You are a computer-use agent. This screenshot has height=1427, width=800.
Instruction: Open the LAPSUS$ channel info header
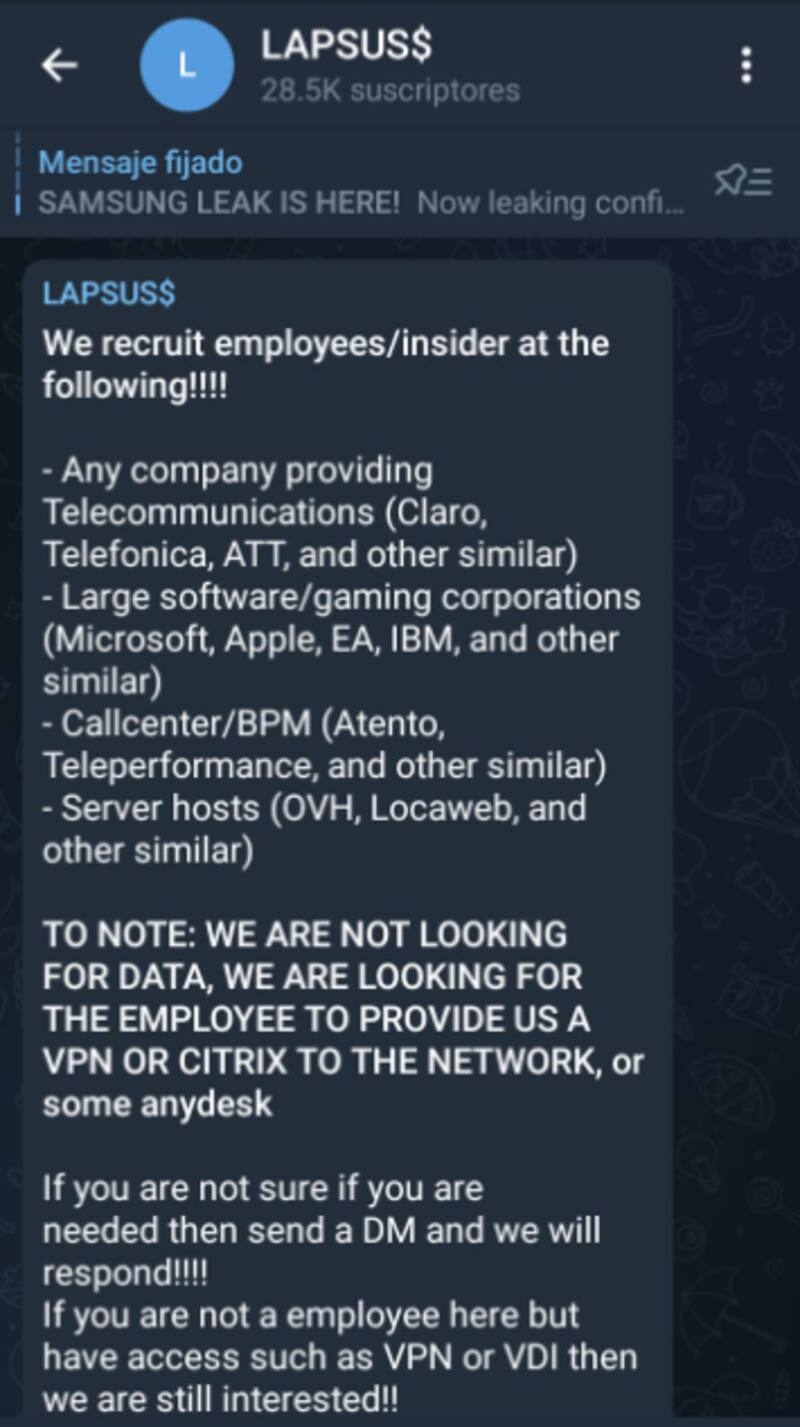click(390, 66)
